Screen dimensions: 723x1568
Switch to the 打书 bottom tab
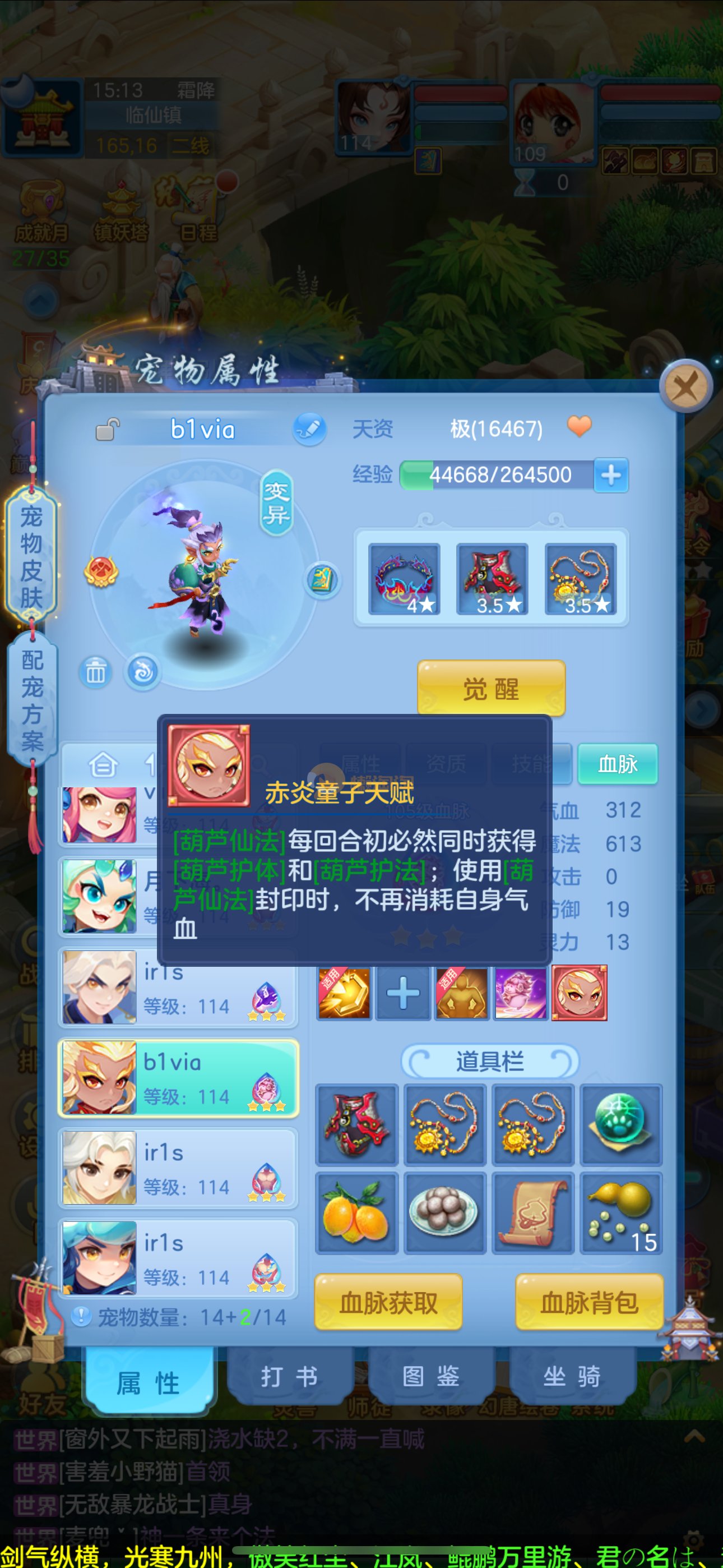click(x=289, y=1377)
